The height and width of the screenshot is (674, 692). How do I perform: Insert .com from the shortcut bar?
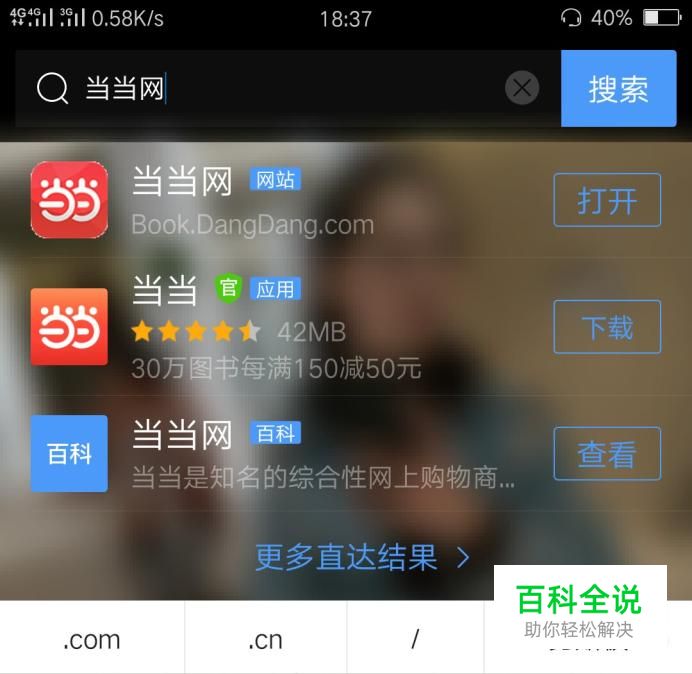[x=91, y=640]
